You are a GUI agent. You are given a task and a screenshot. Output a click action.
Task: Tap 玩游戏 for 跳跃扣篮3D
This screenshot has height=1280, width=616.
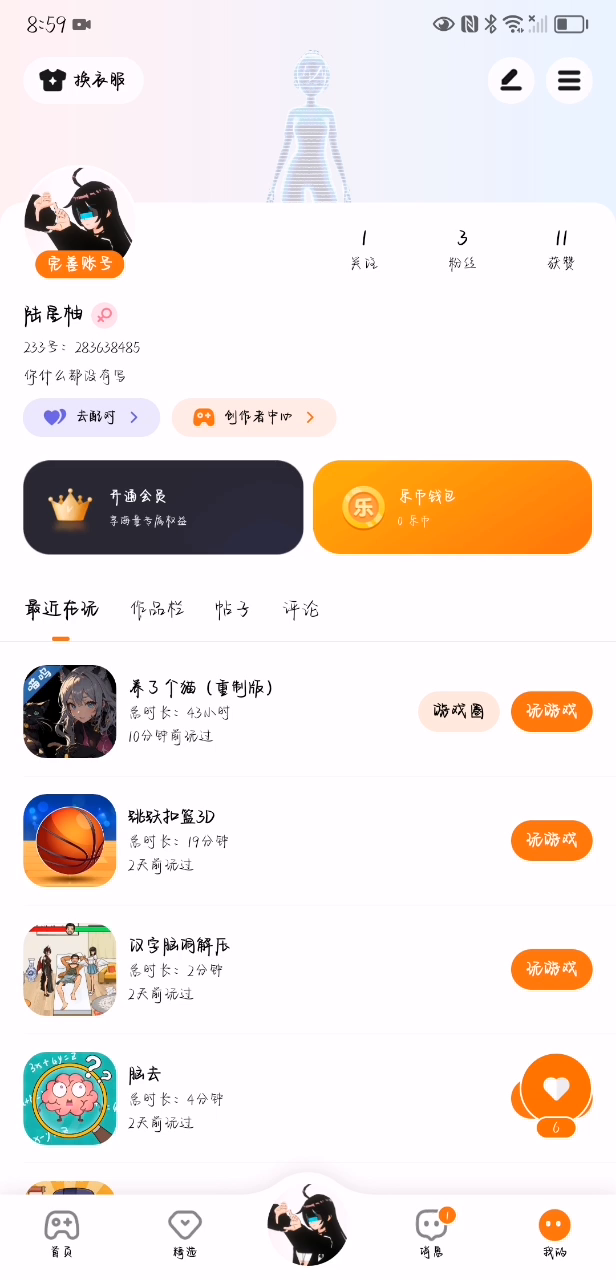click(551, 840)
